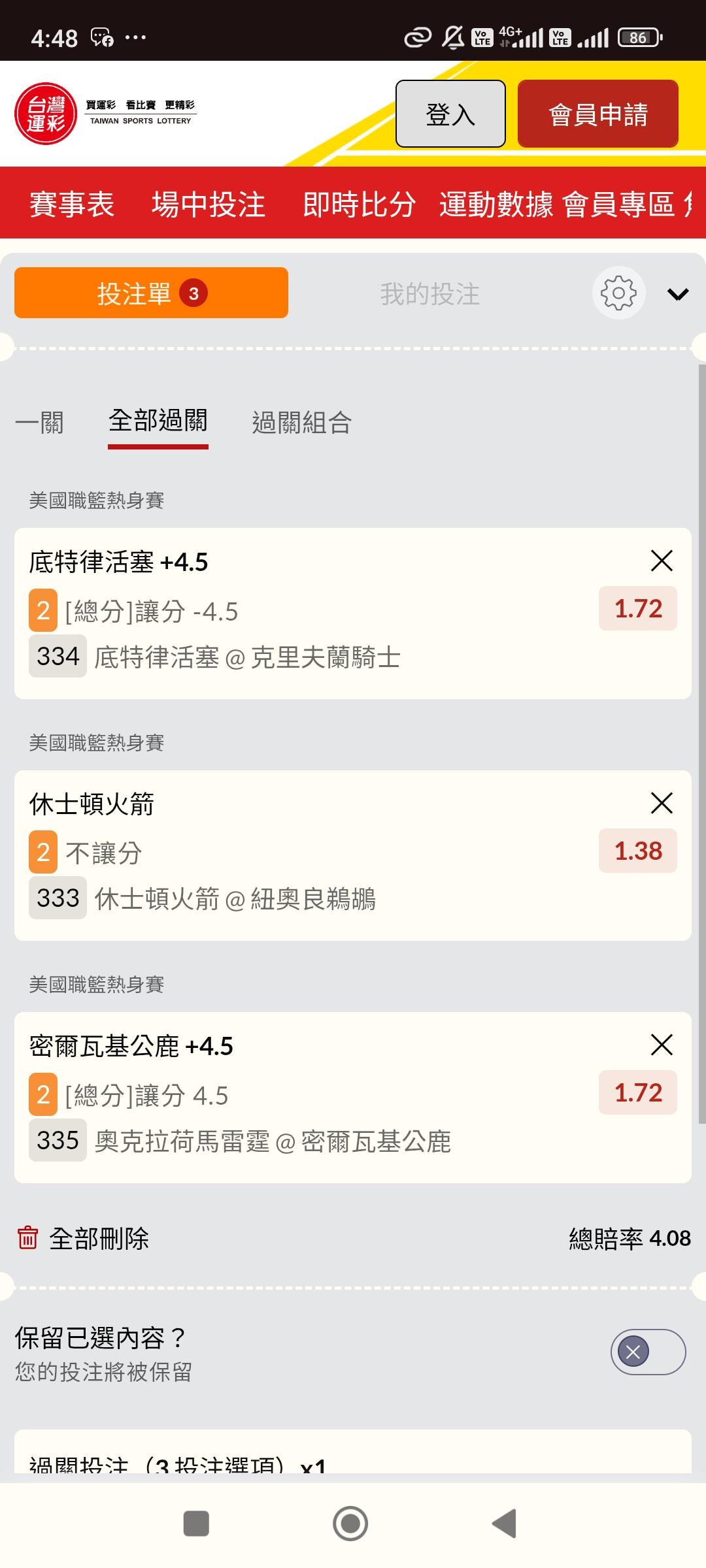Go to 賽事表 schedule
The image size is (706, 1568).
click(72, 204)
